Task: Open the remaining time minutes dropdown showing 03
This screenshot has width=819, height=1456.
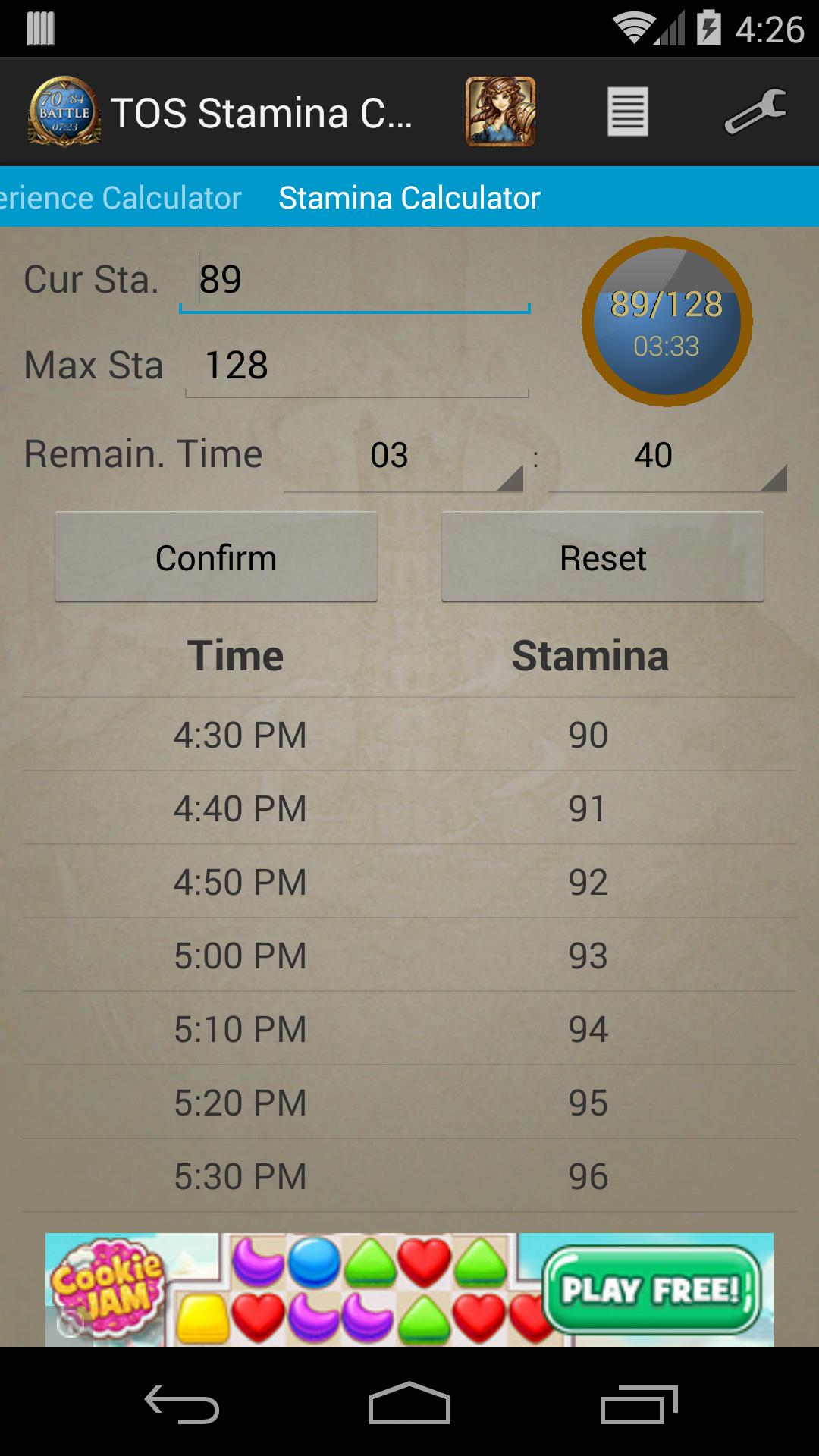Action: coord(403,456)
